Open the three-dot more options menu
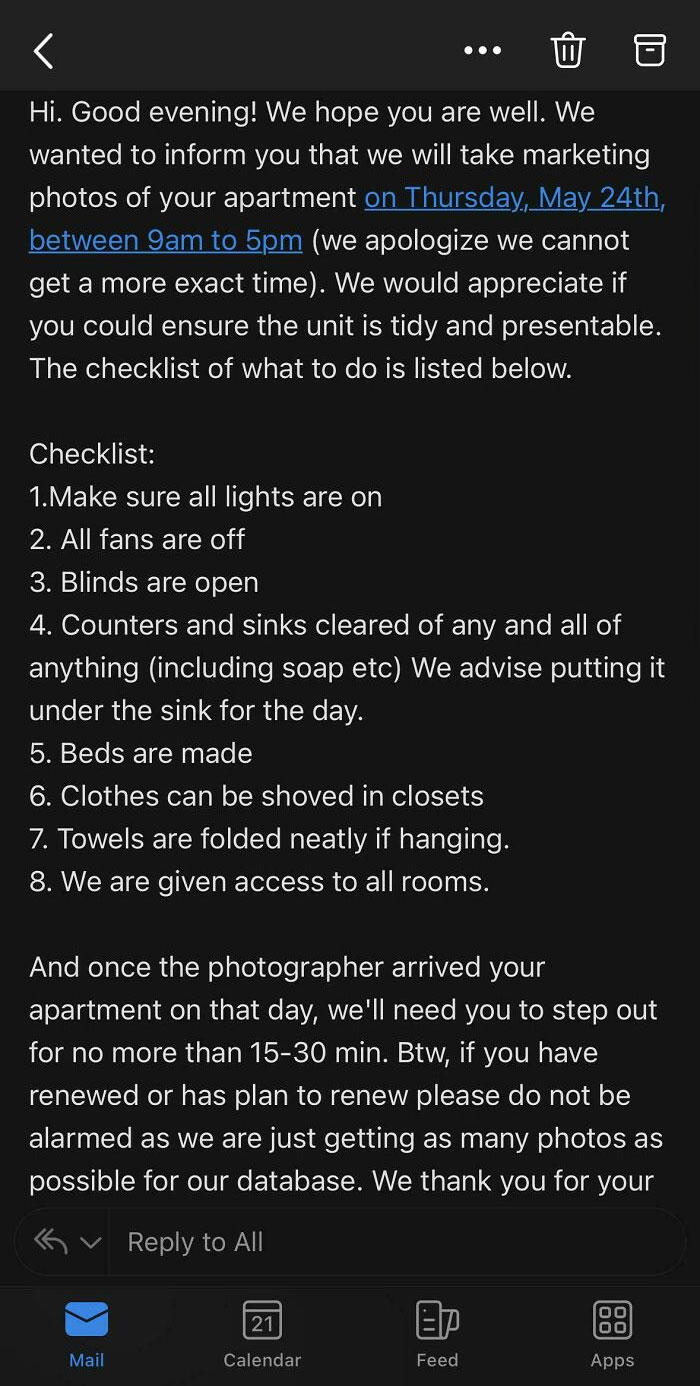 coord(482,51)
